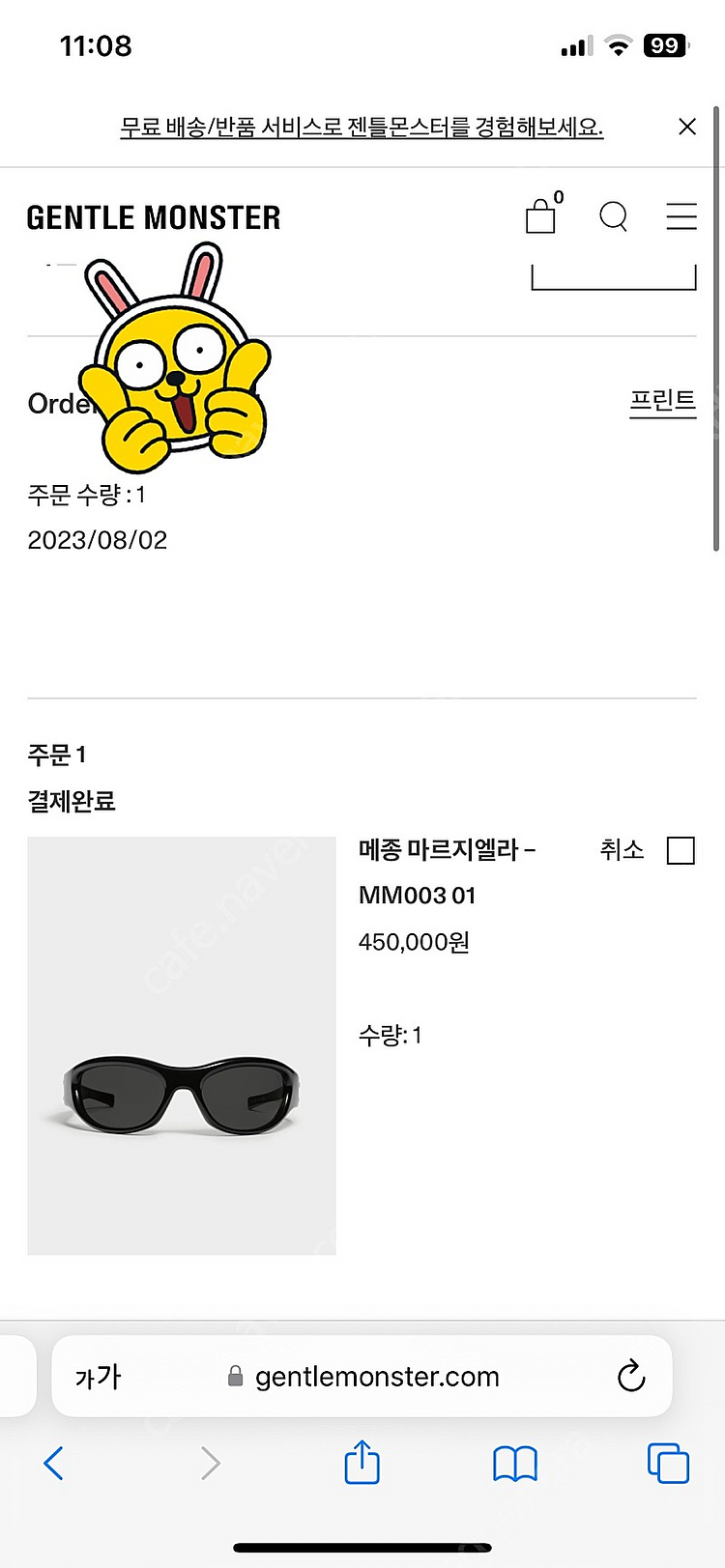The height and width of the screenshot is (1568, 725).
Task: Open the free shipping/returns banner link
Action: click(362, 128)
